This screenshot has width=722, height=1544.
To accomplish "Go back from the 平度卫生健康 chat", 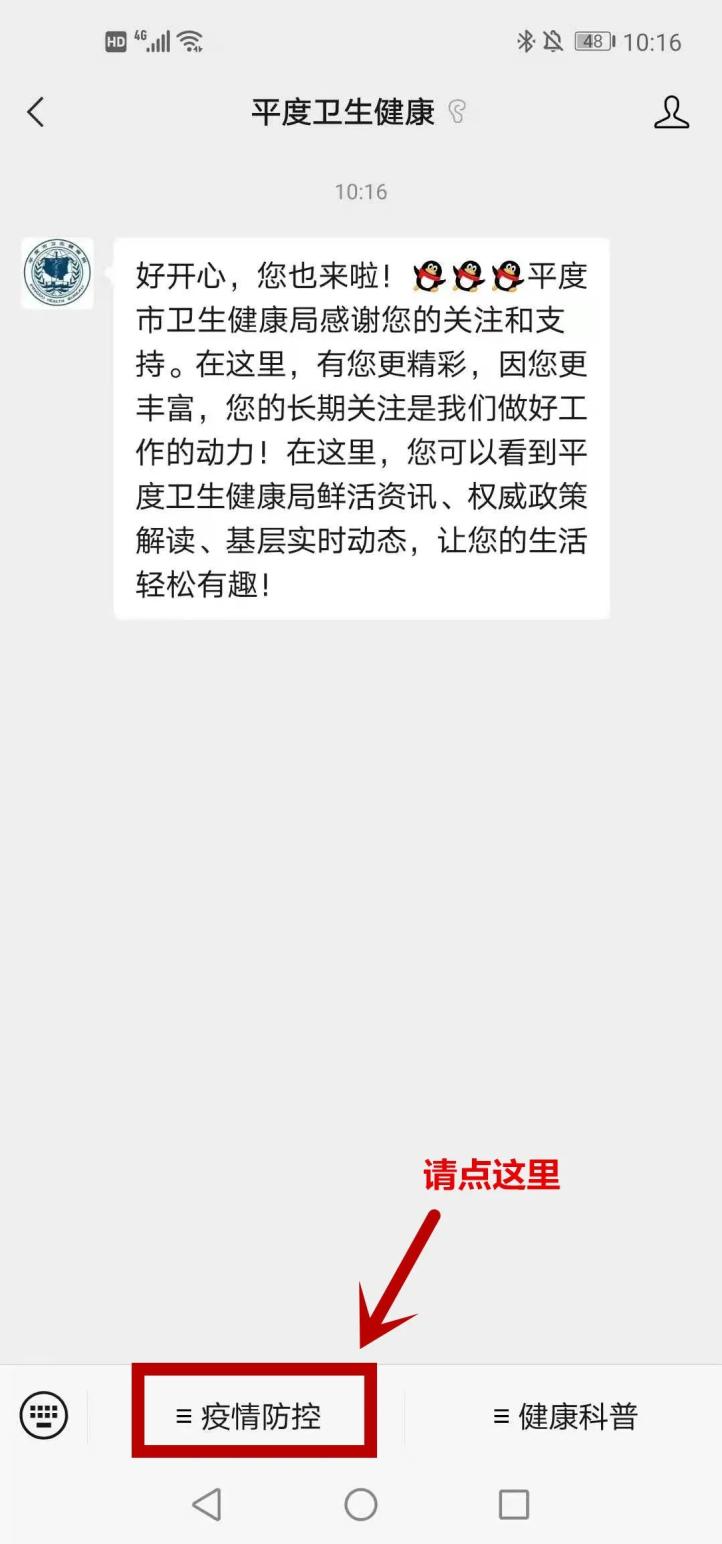I will pyautogui.click(x=36, y=112).
